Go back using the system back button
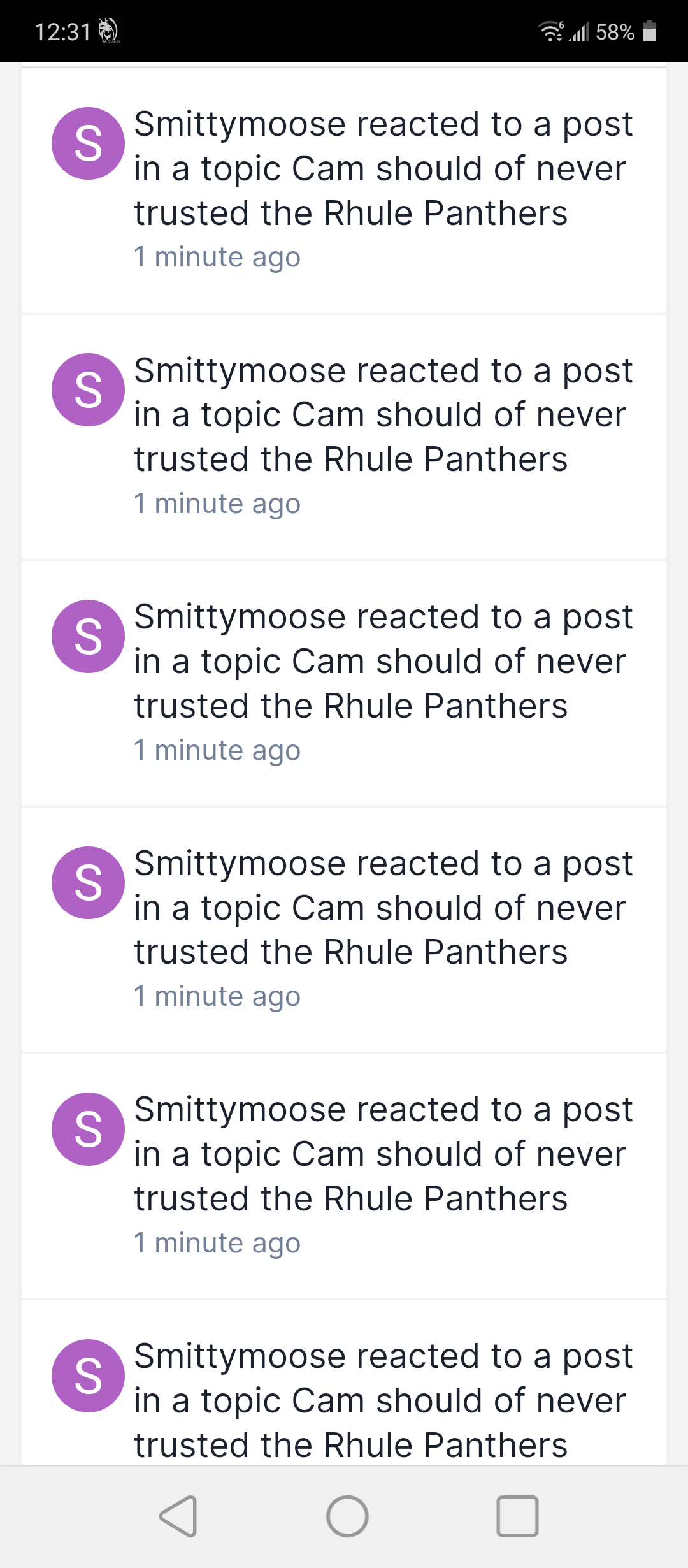The height and width of the screenshot is (1568, 688). point(178,1516)
